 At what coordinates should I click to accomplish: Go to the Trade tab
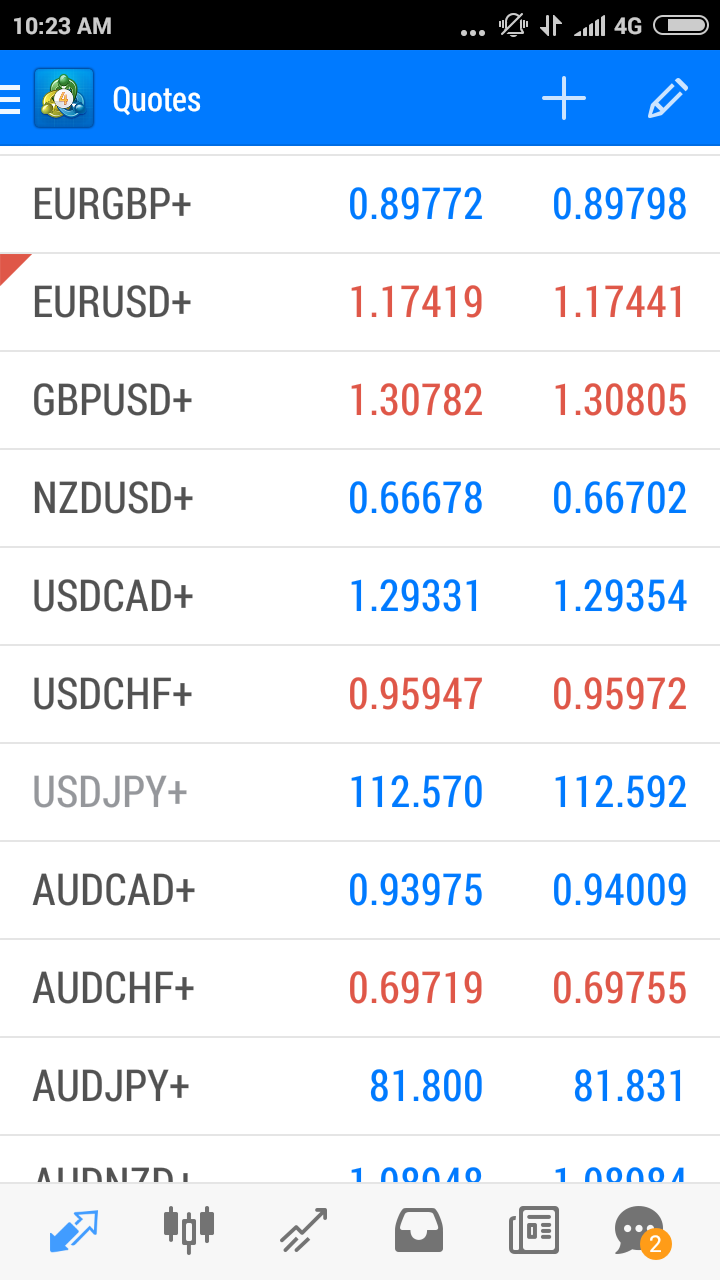[303, 1231]
